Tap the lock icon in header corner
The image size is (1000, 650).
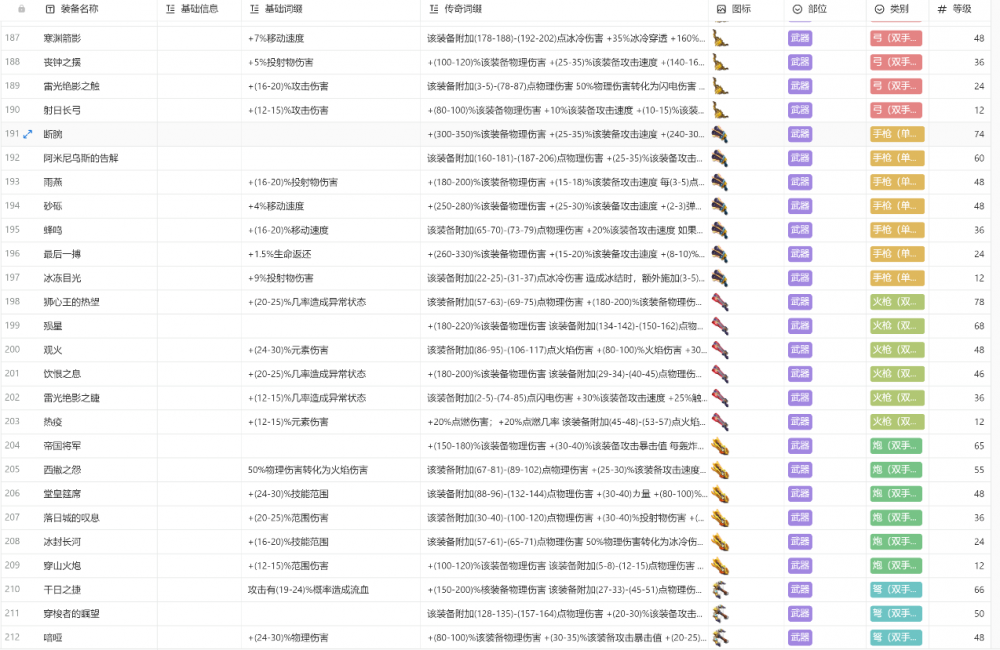22,9
